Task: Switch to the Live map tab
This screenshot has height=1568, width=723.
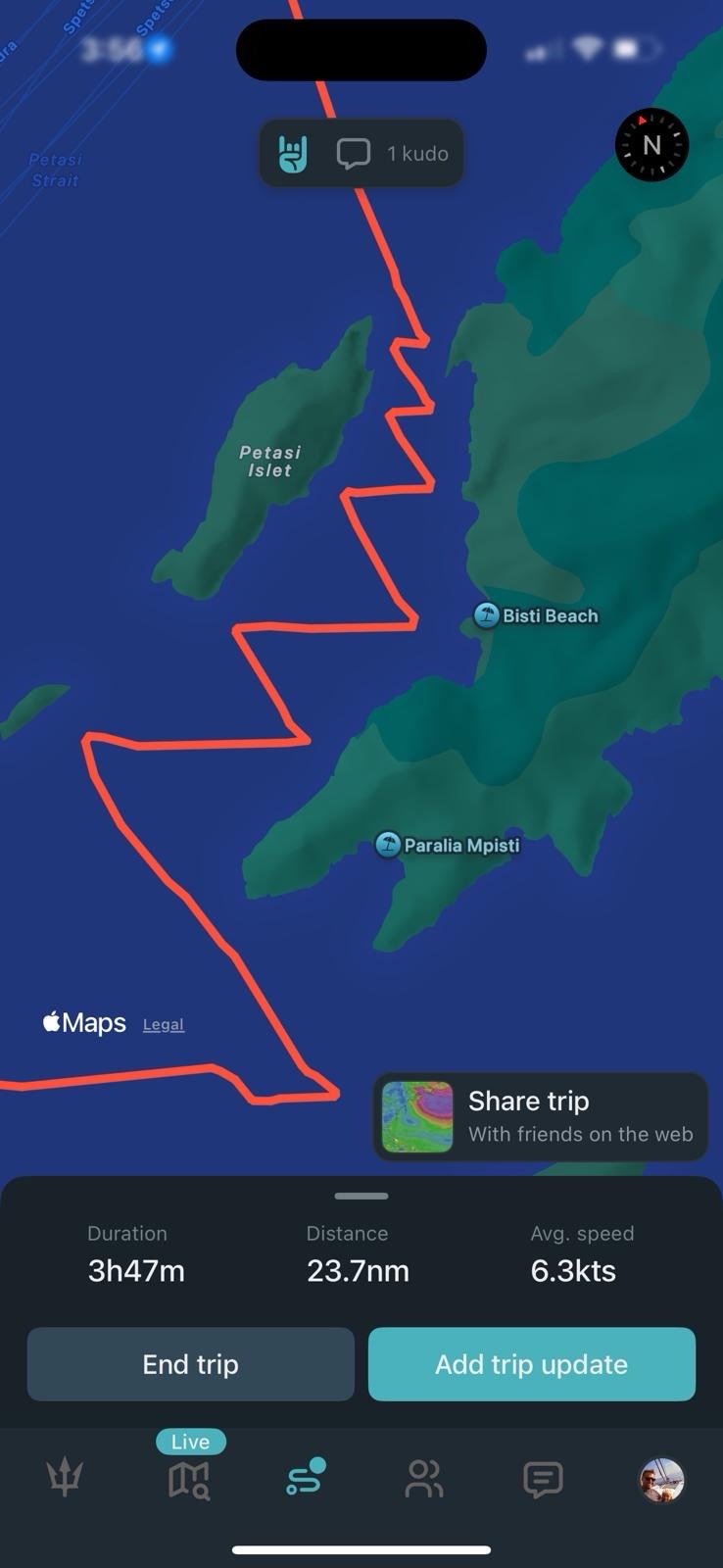Action: [189, 1478]
